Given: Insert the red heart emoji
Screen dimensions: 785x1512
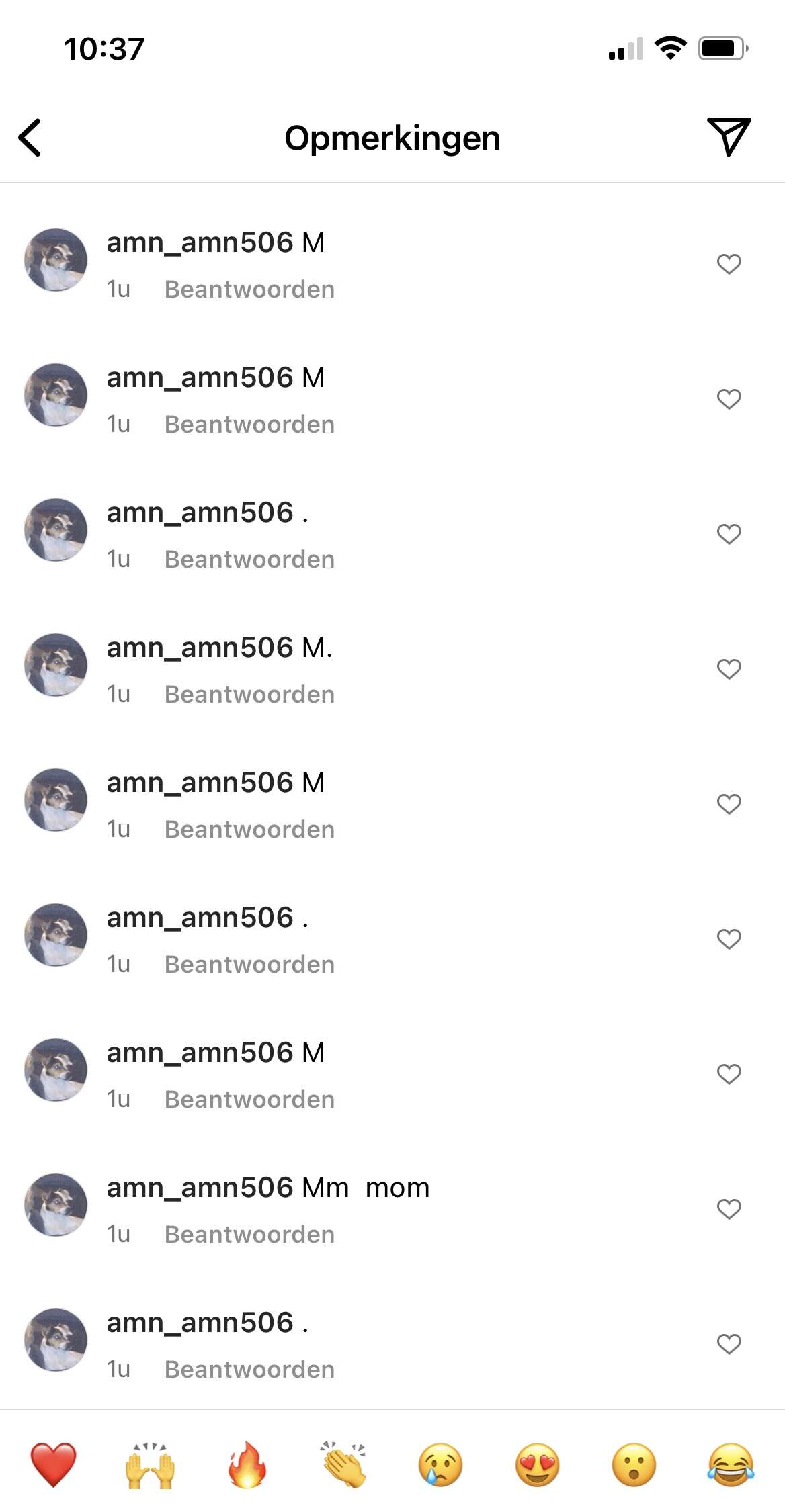Looking at the screenshot, I should point(53,1464).
